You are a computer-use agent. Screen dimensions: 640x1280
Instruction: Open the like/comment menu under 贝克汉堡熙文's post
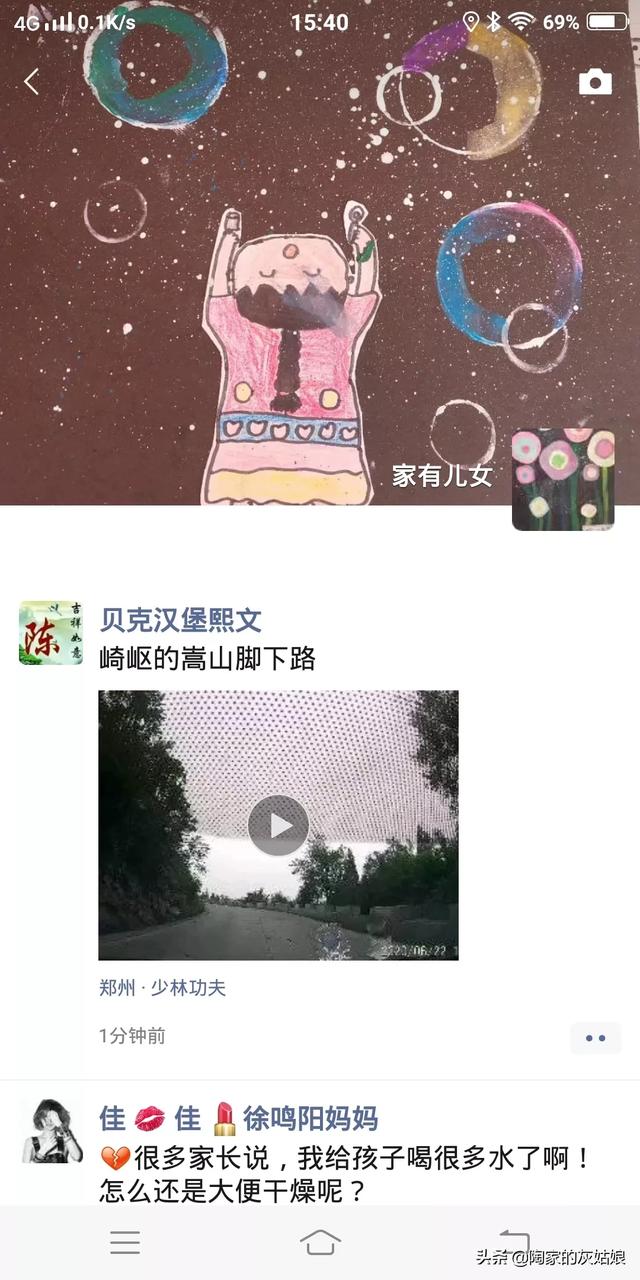(x=595, y=1038)
